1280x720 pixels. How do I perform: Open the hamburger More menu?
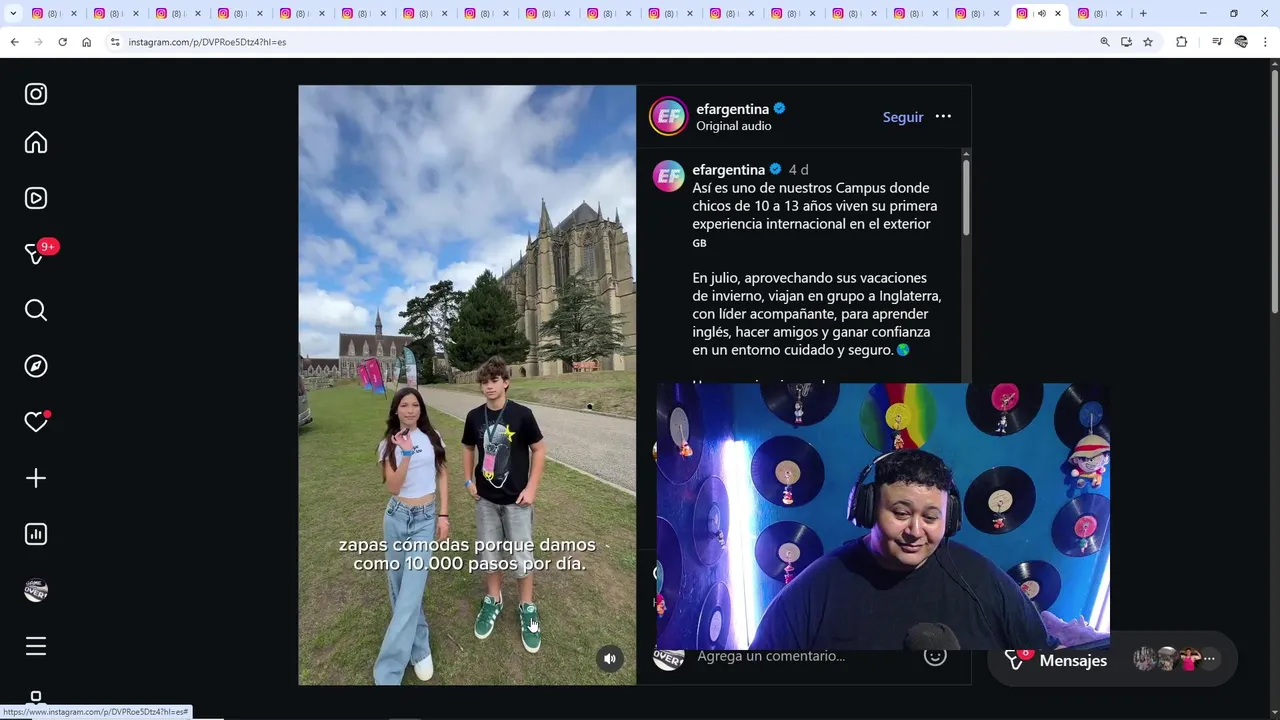36,646
